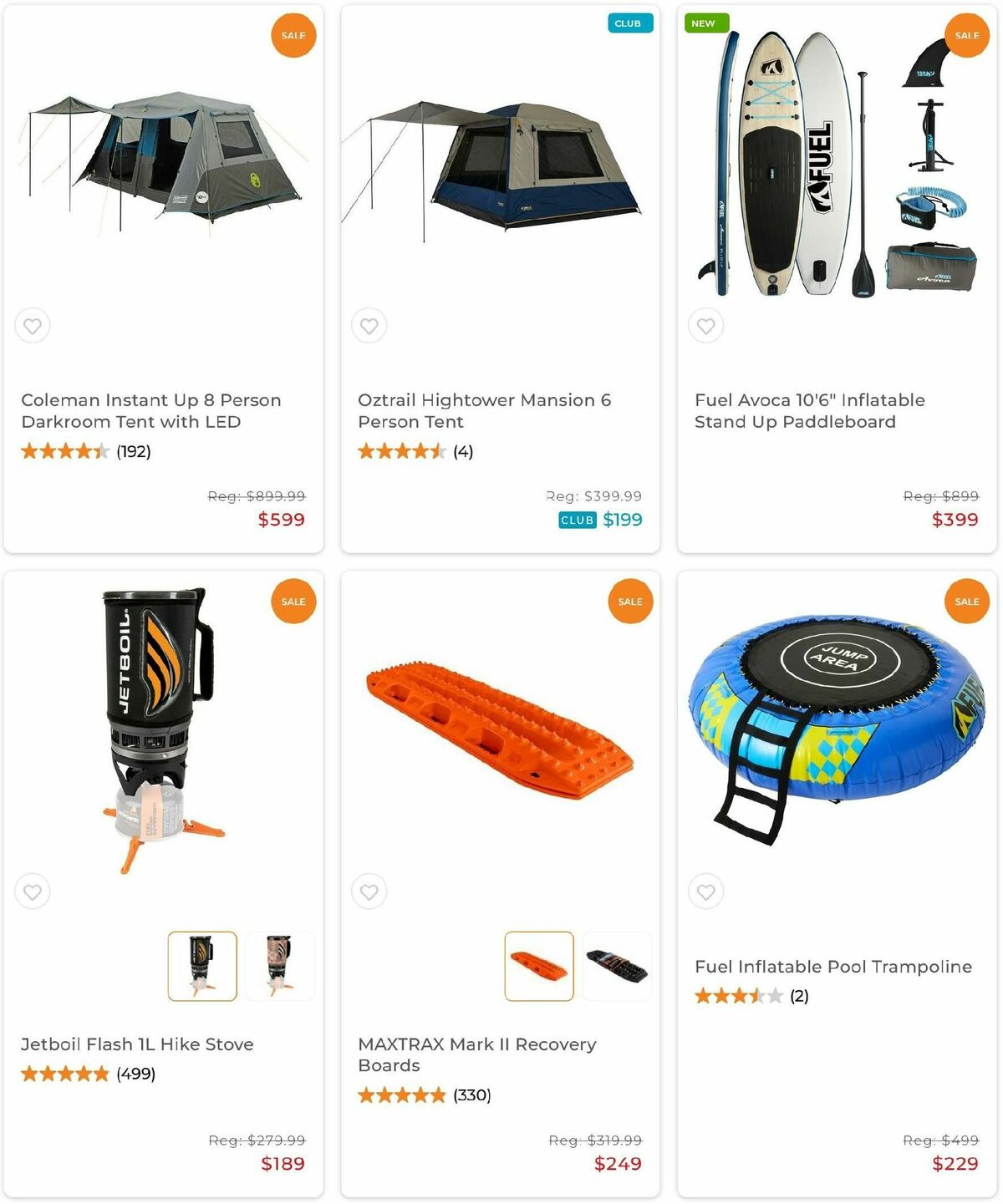Image resolution: width=1003 pixels, height=1204 pixels.
Task: Open Jetboil Flash 1L Hike Stove product
Action: [137, 1044]
